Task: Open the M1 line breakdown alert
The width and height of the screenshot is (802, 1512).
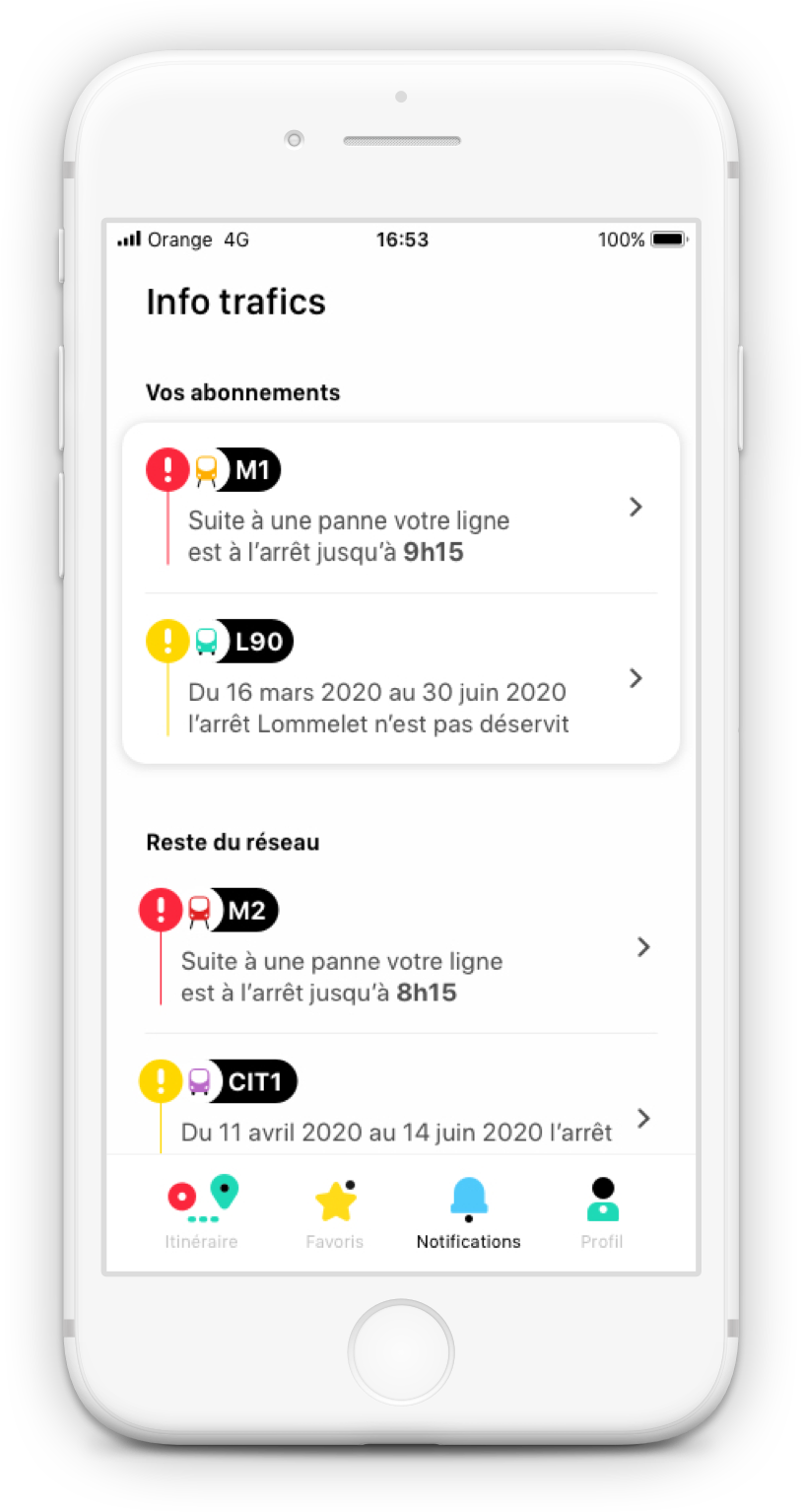Action: 401,508
